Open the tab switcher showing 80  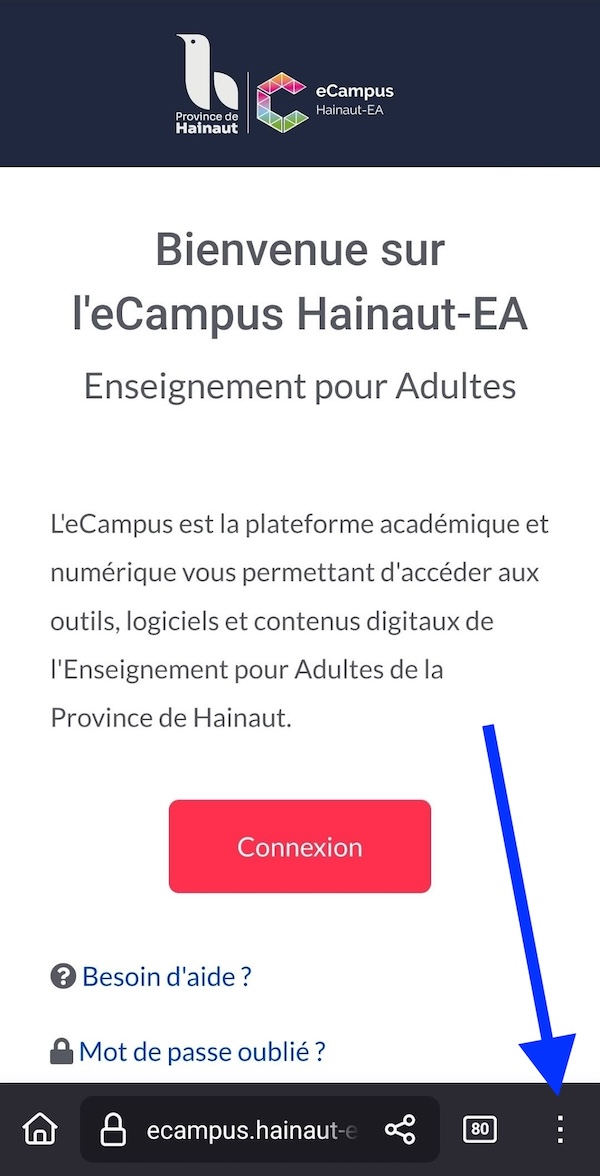click(x=480, y=1129)
